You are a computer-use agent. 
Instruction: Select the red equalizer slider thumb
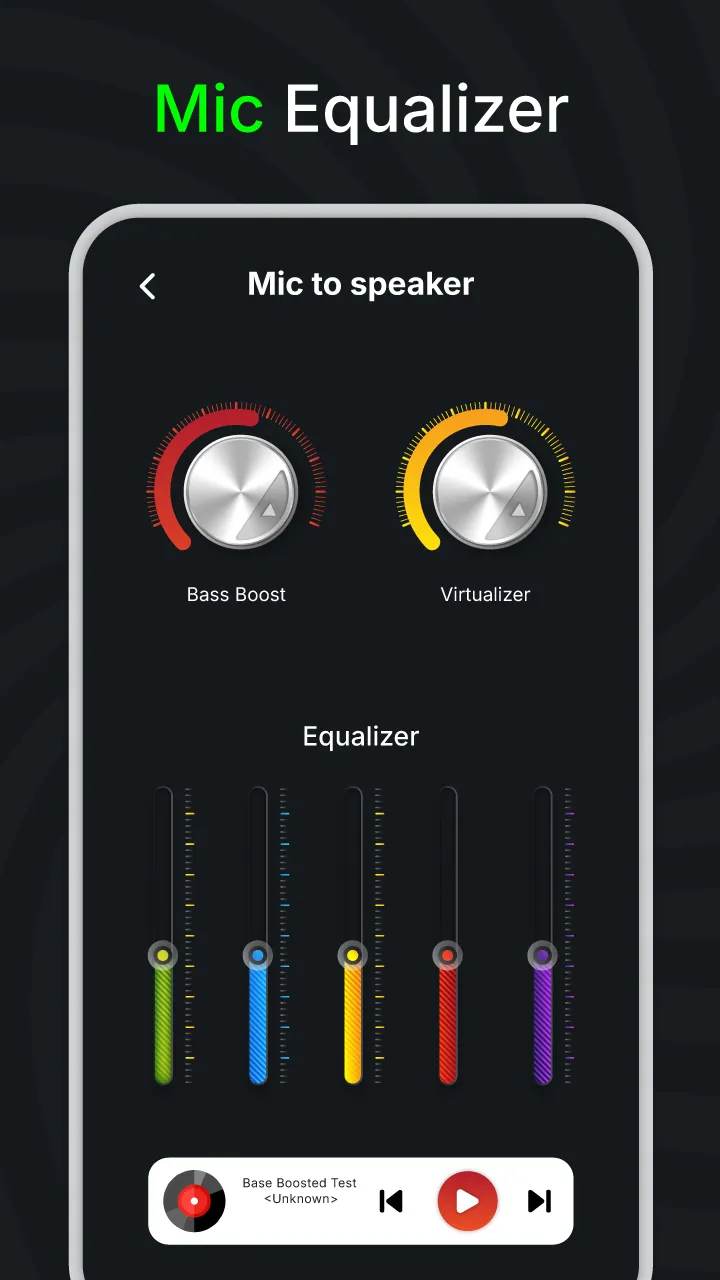coord(447,955)
